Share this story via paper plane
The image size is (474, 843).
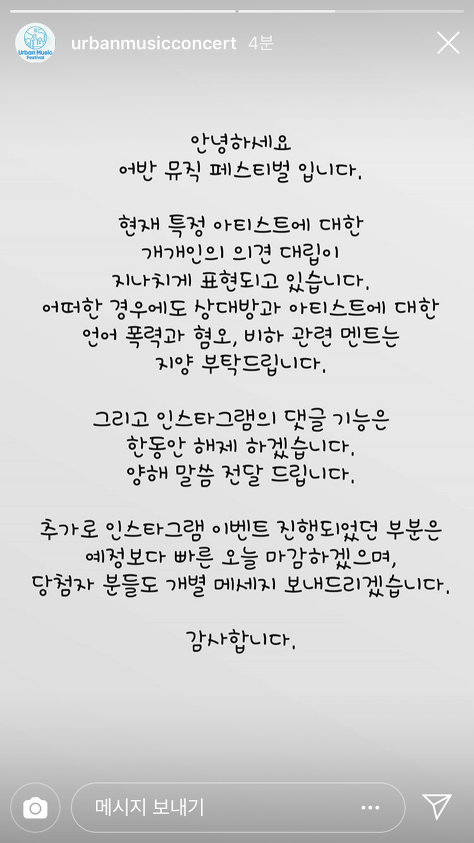pos(436,806)
